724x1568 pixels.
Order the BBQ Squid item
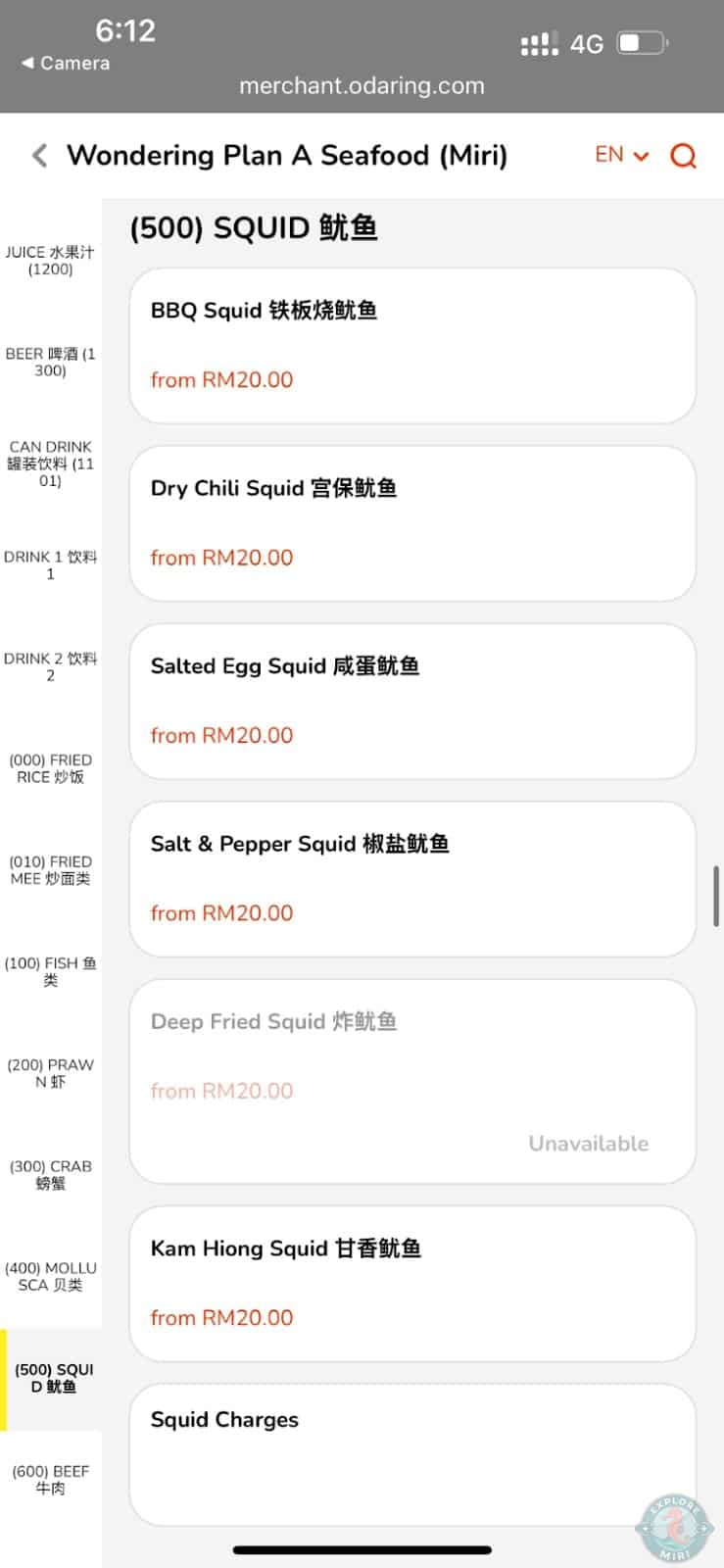tap(412, 345)
